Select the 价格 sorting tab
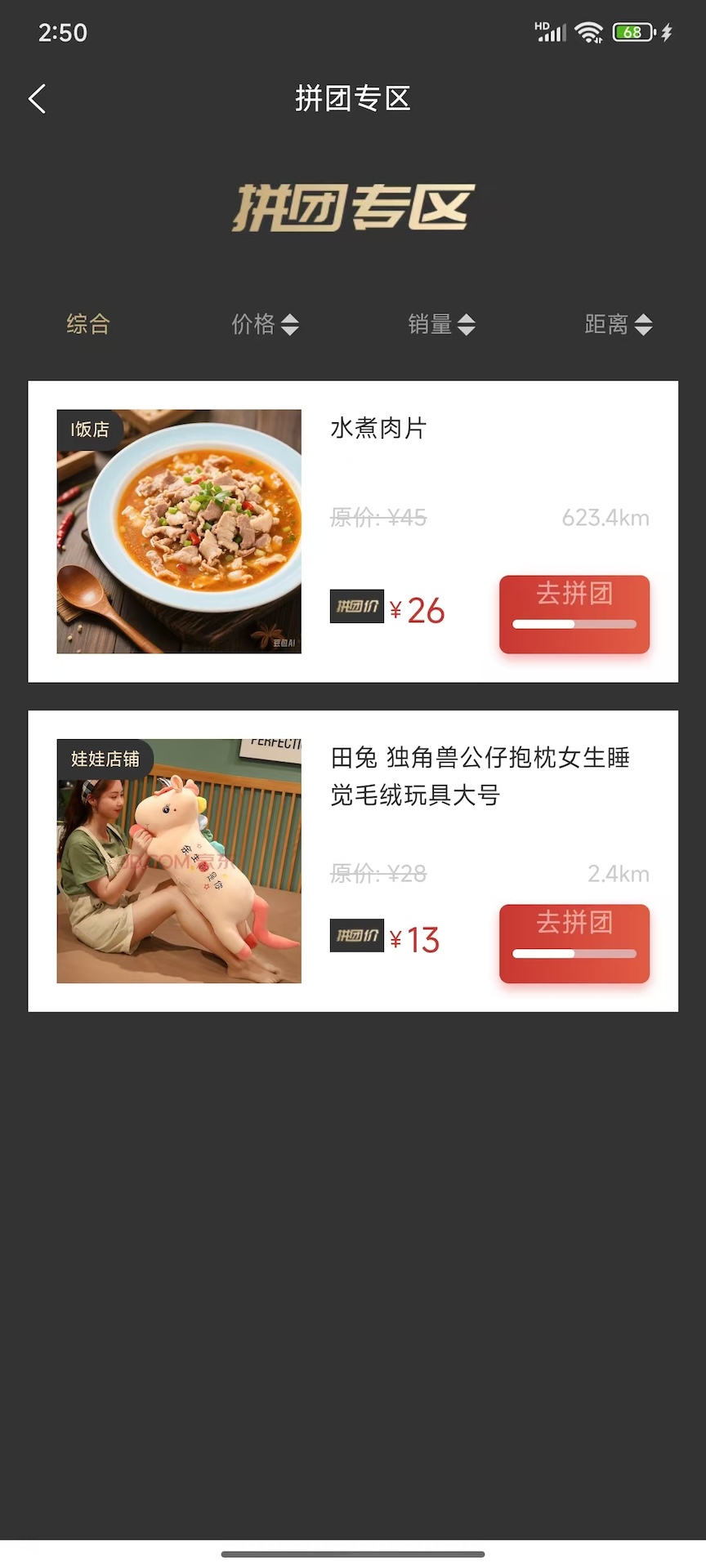The image size is (706, 1568). pyautogui.click(x=254, y=323)
